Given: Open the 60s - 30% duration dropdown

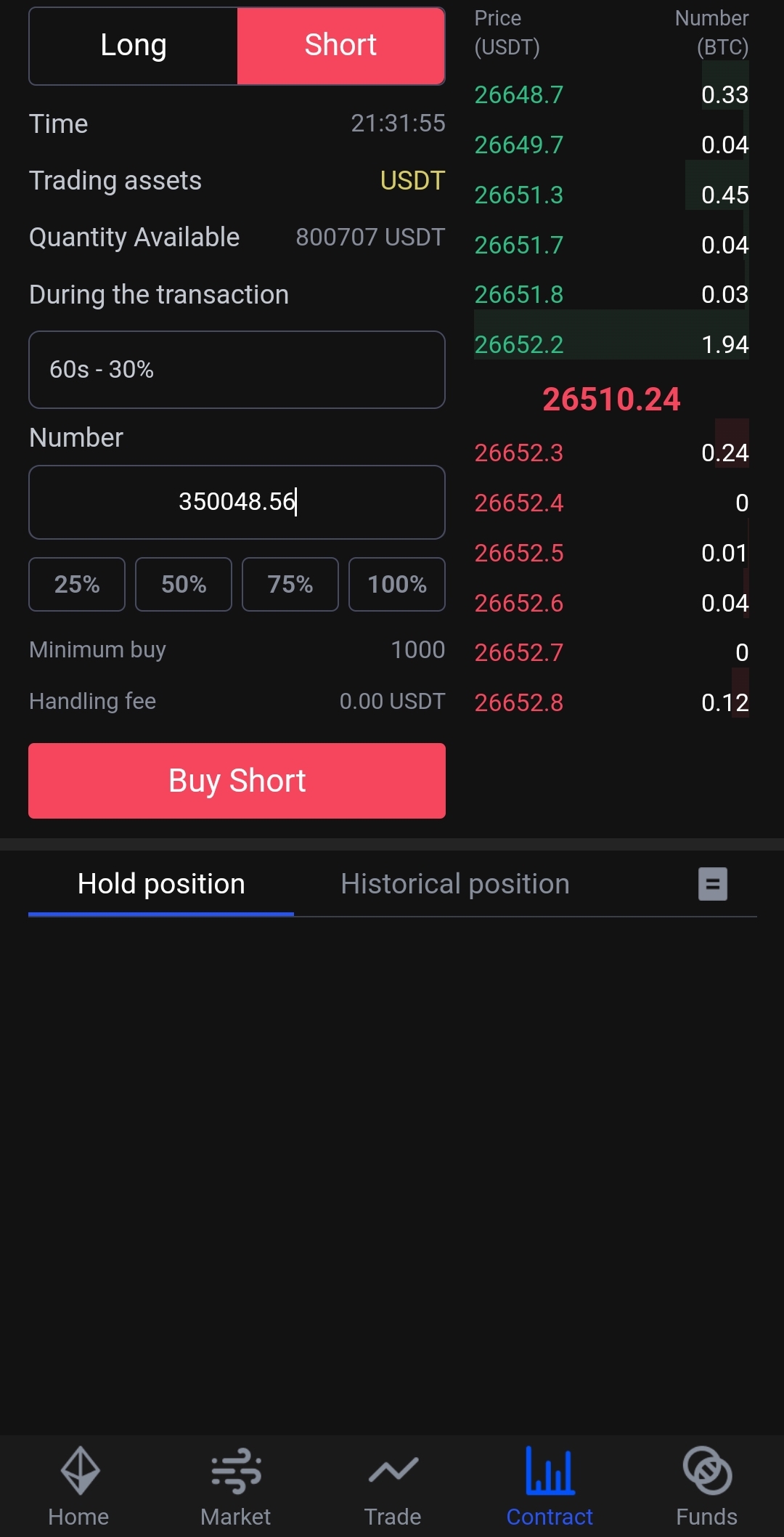Looking at the screenshot, I should 237,370.
